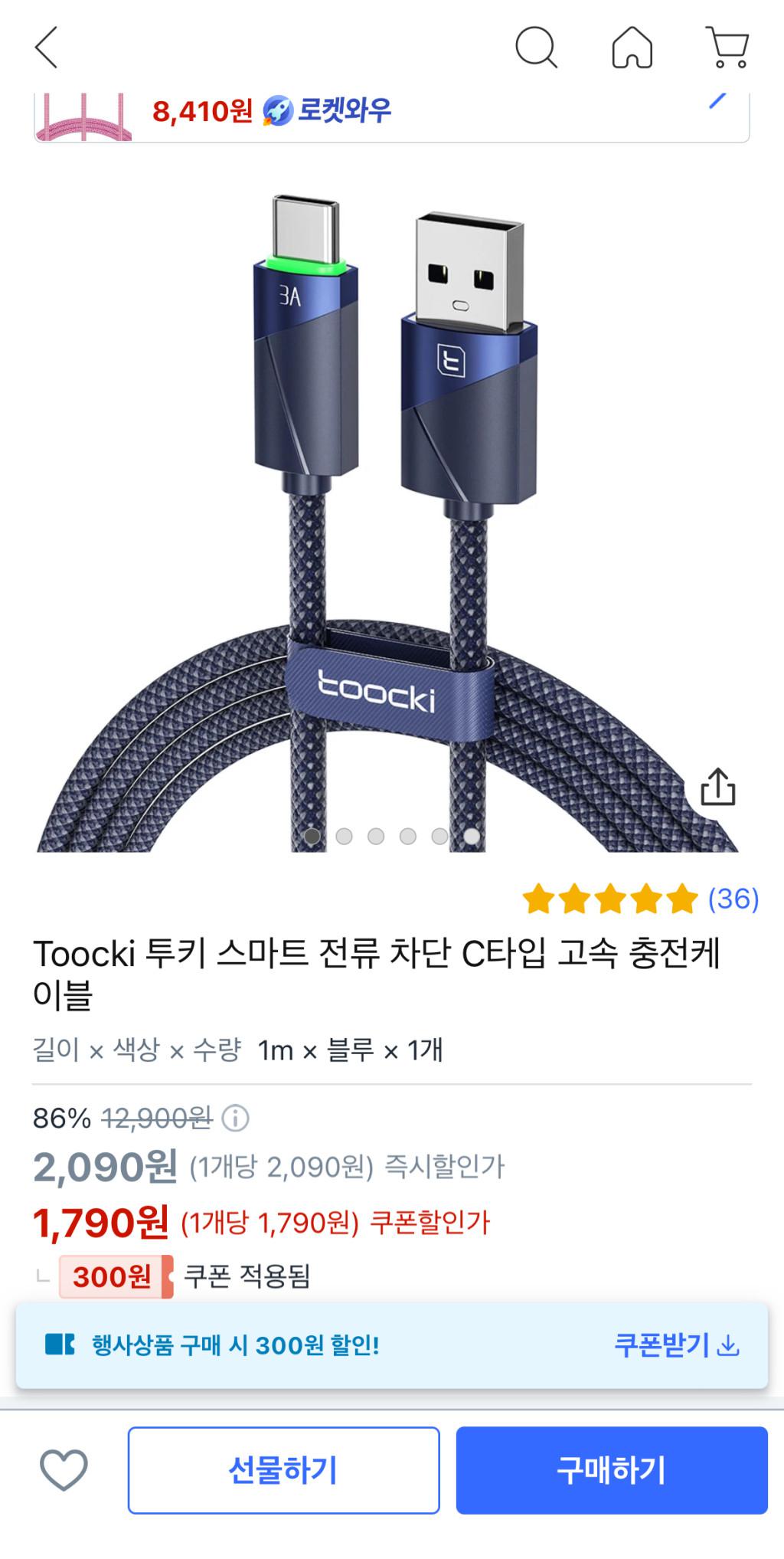Tap 구매하기 to buy now
Screen dimensions: 784x1559
[x=611, y=1469]
